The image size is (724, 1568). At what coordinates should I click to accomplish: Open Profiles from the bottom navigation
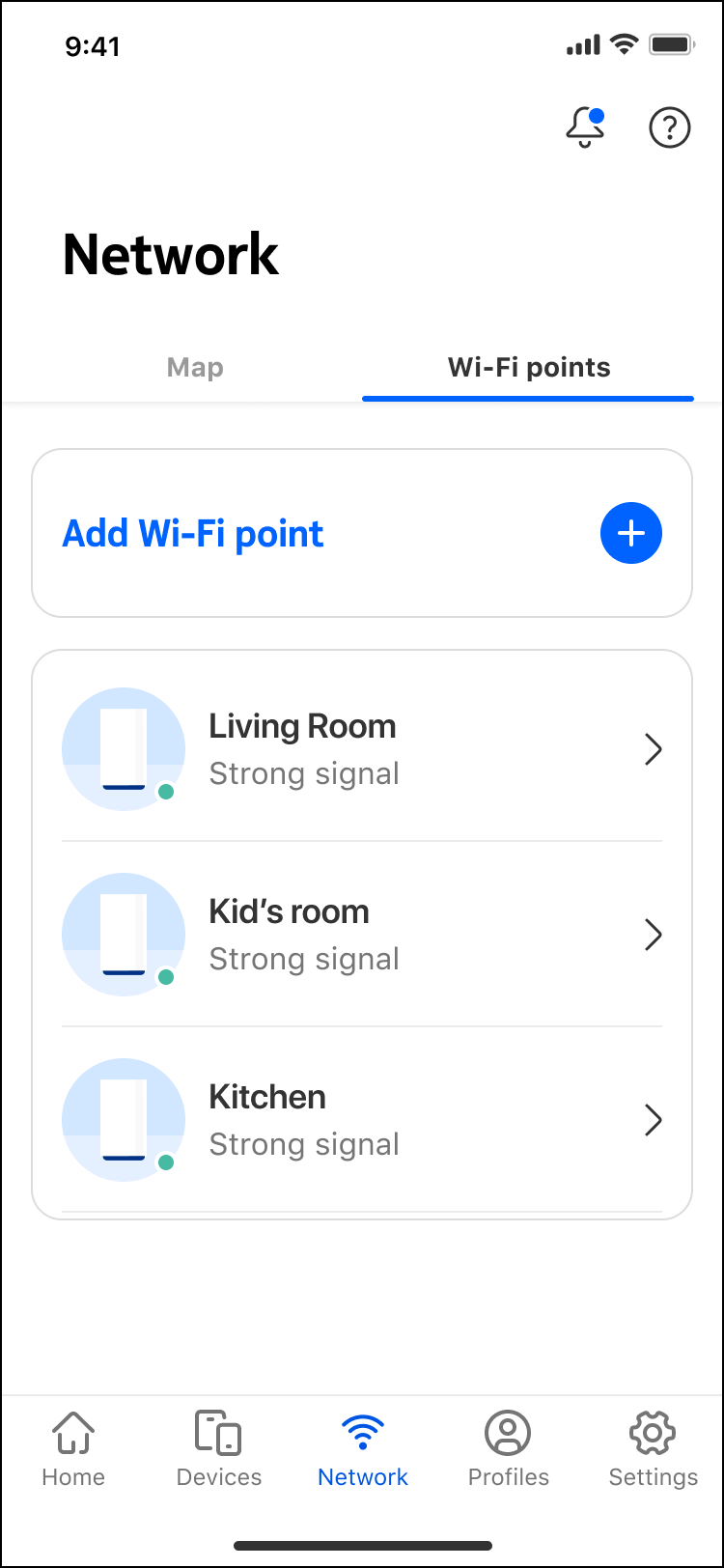[508, 1447]
